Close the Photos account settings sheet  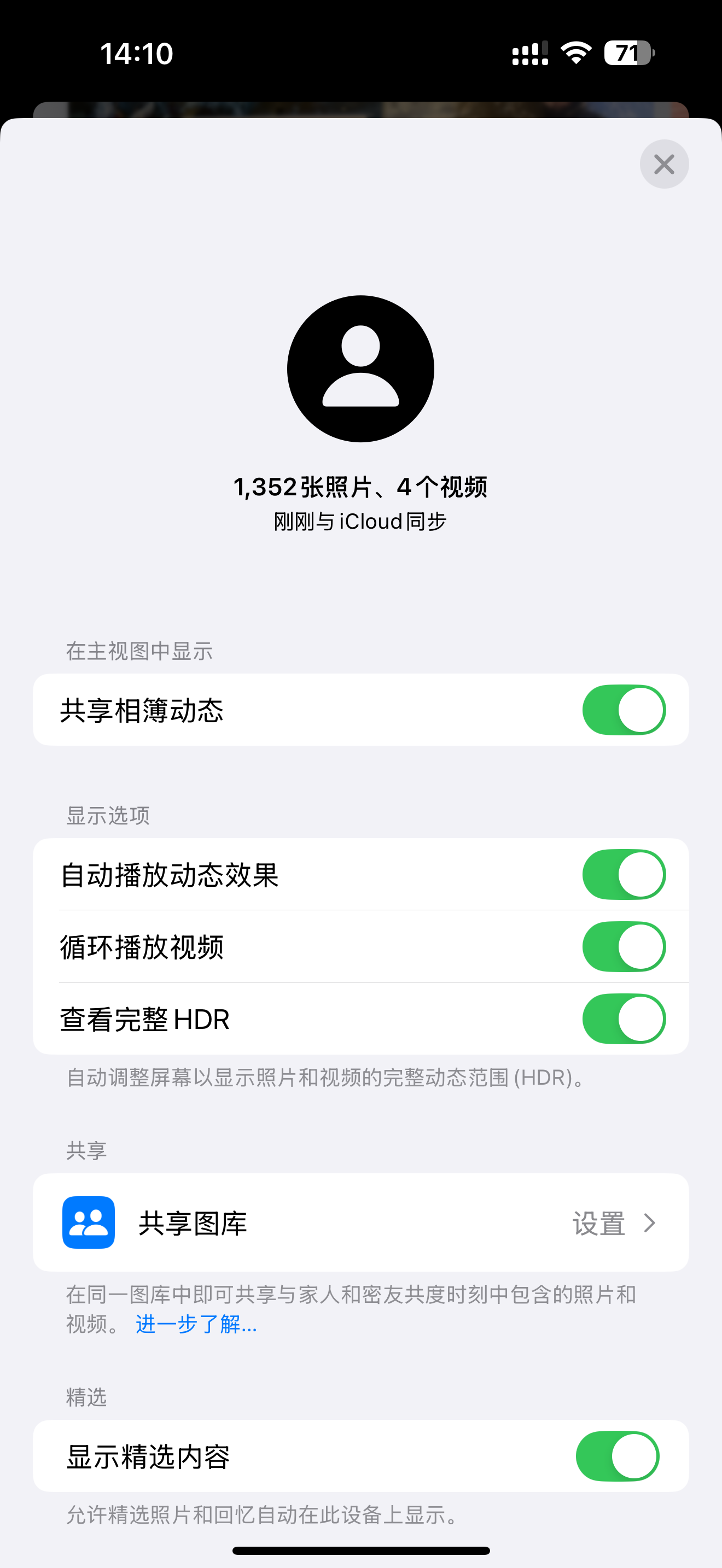point(663,163)
